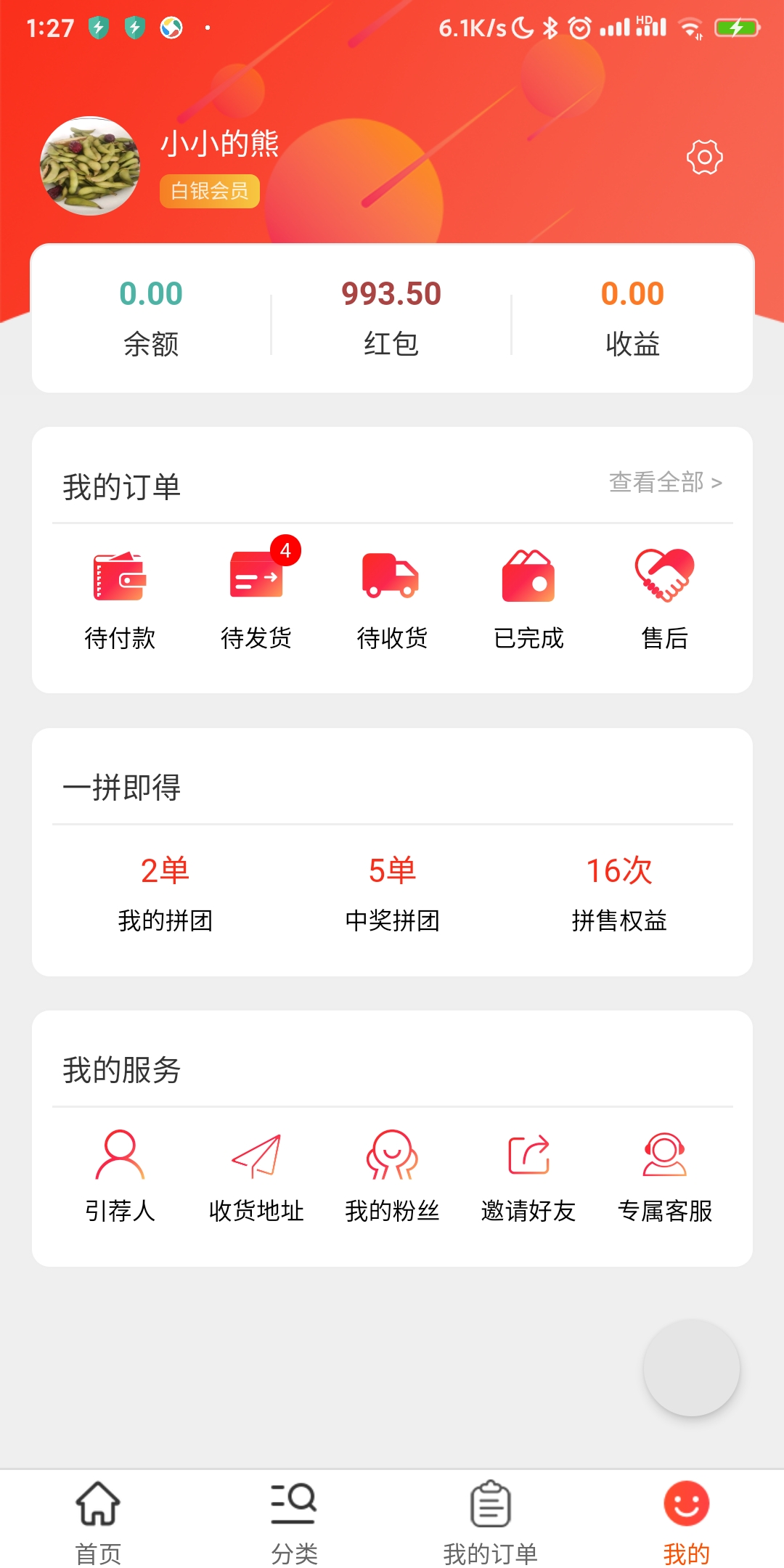Viewport: 784px width, 1568px height.
Task: Tap the 小小的熊 profile avatar
Action: (90, 166)
